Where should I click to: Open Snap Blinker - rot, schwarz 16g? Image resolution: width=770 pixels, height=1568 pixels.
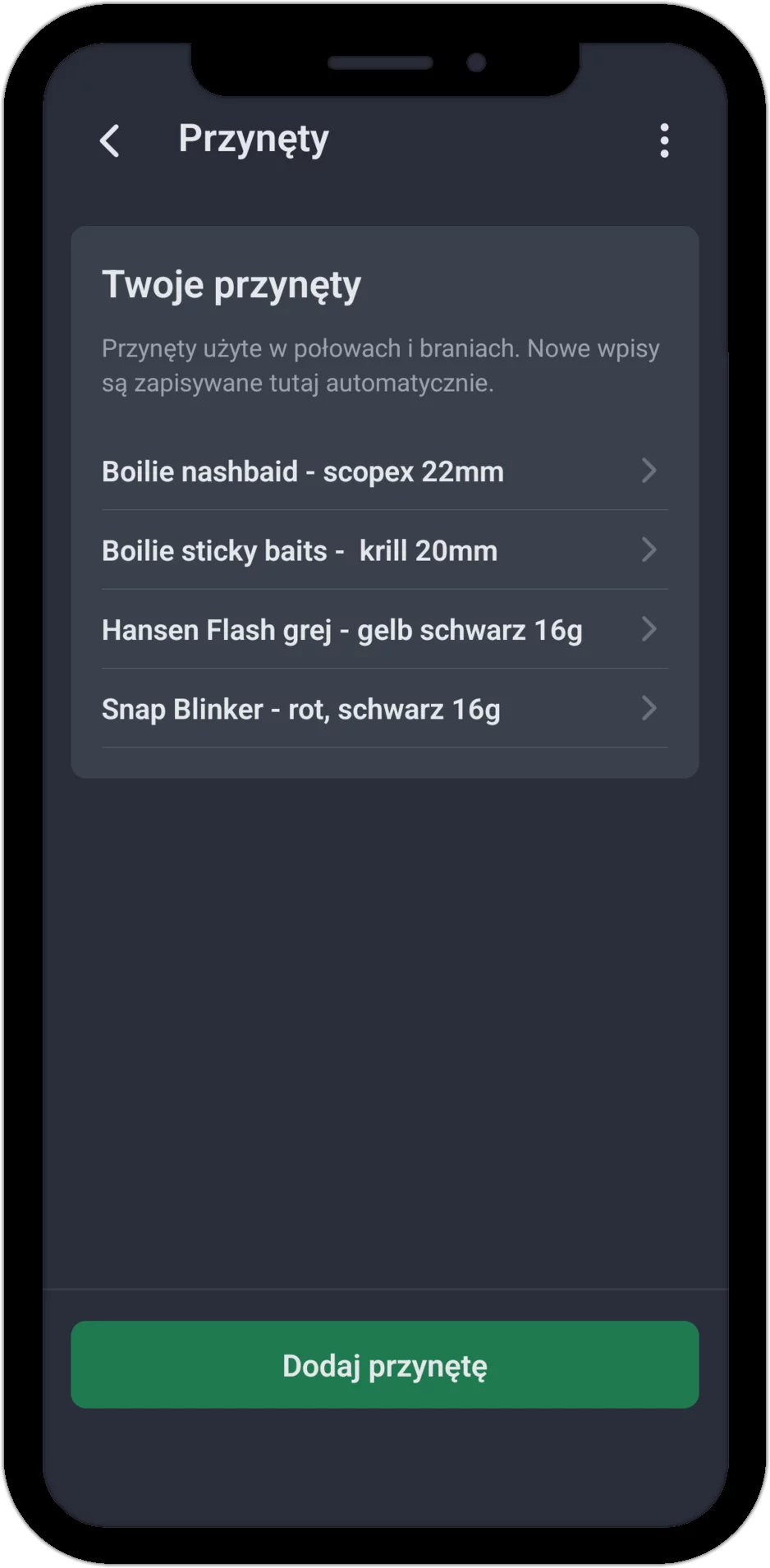click(x=385, y=709)
